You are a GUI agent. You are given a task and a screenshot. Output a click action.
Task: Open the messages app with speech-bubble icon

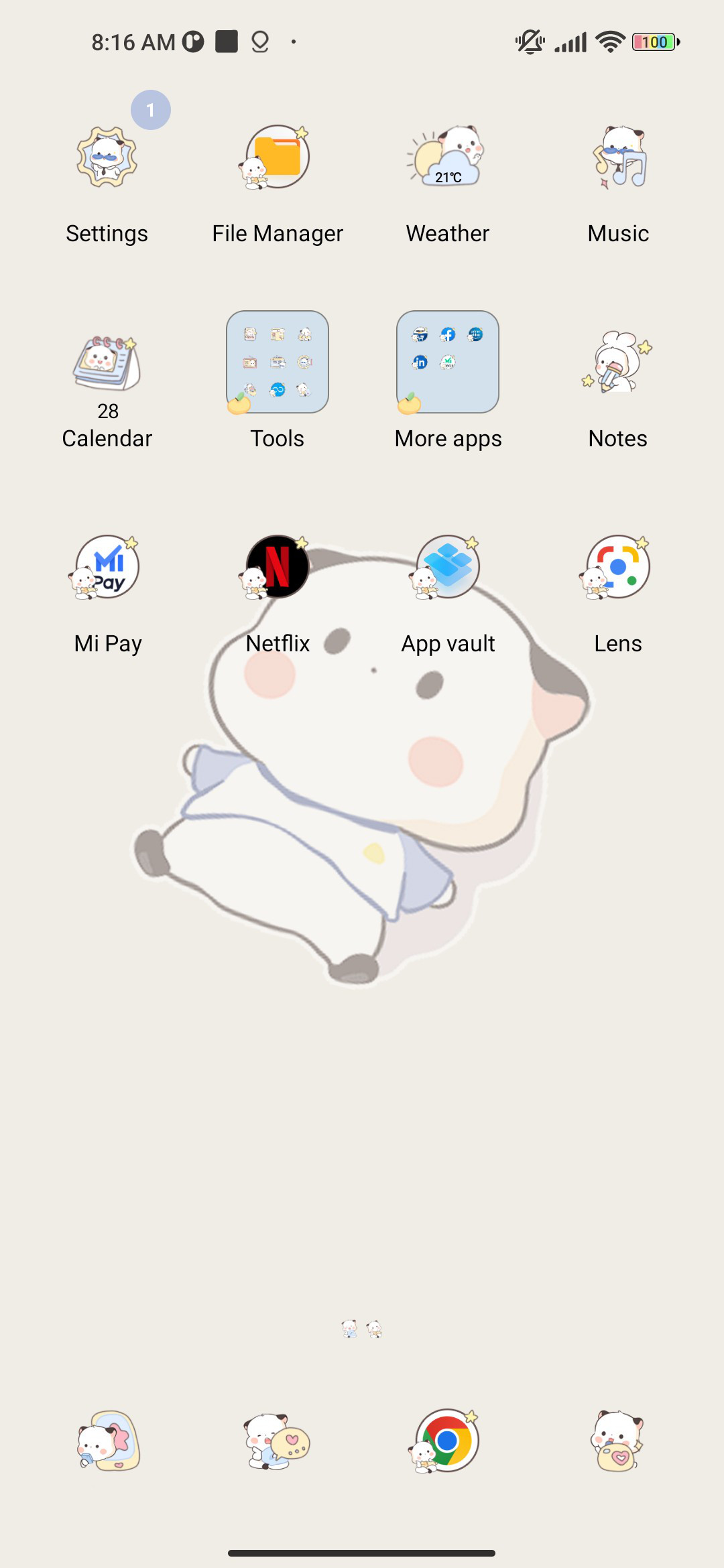click(276, 1441)
